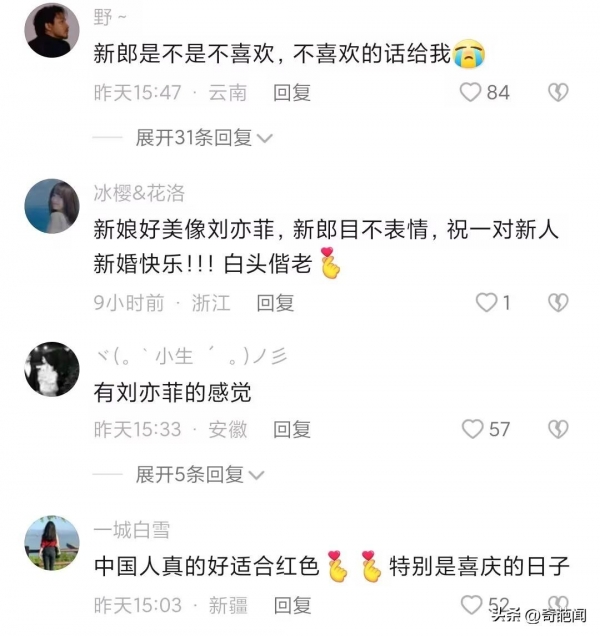Screen dimensions: 600x636
Task: Like 冰樱&花洛's comment
Action: pos(486,302)
